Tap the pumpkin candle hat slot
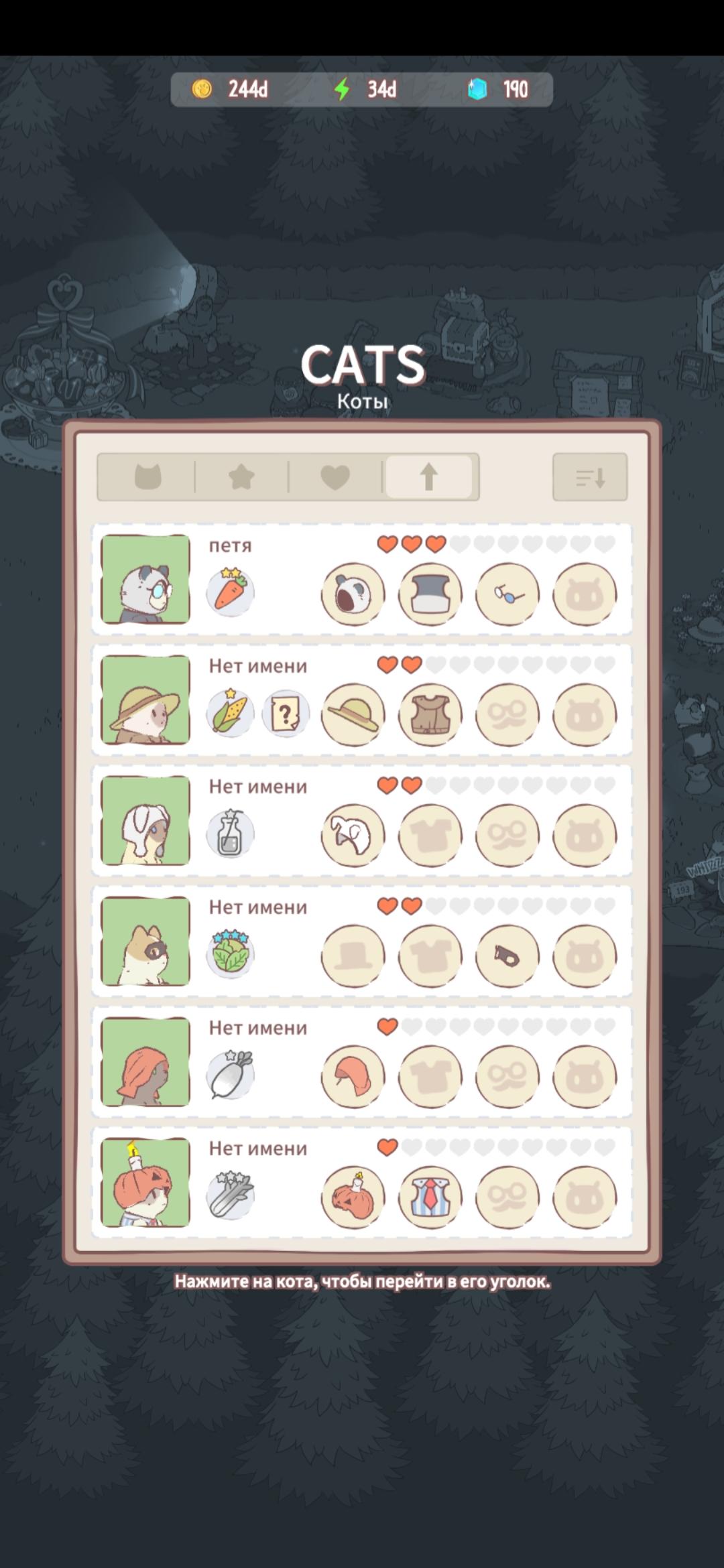 coord(353,1197)
